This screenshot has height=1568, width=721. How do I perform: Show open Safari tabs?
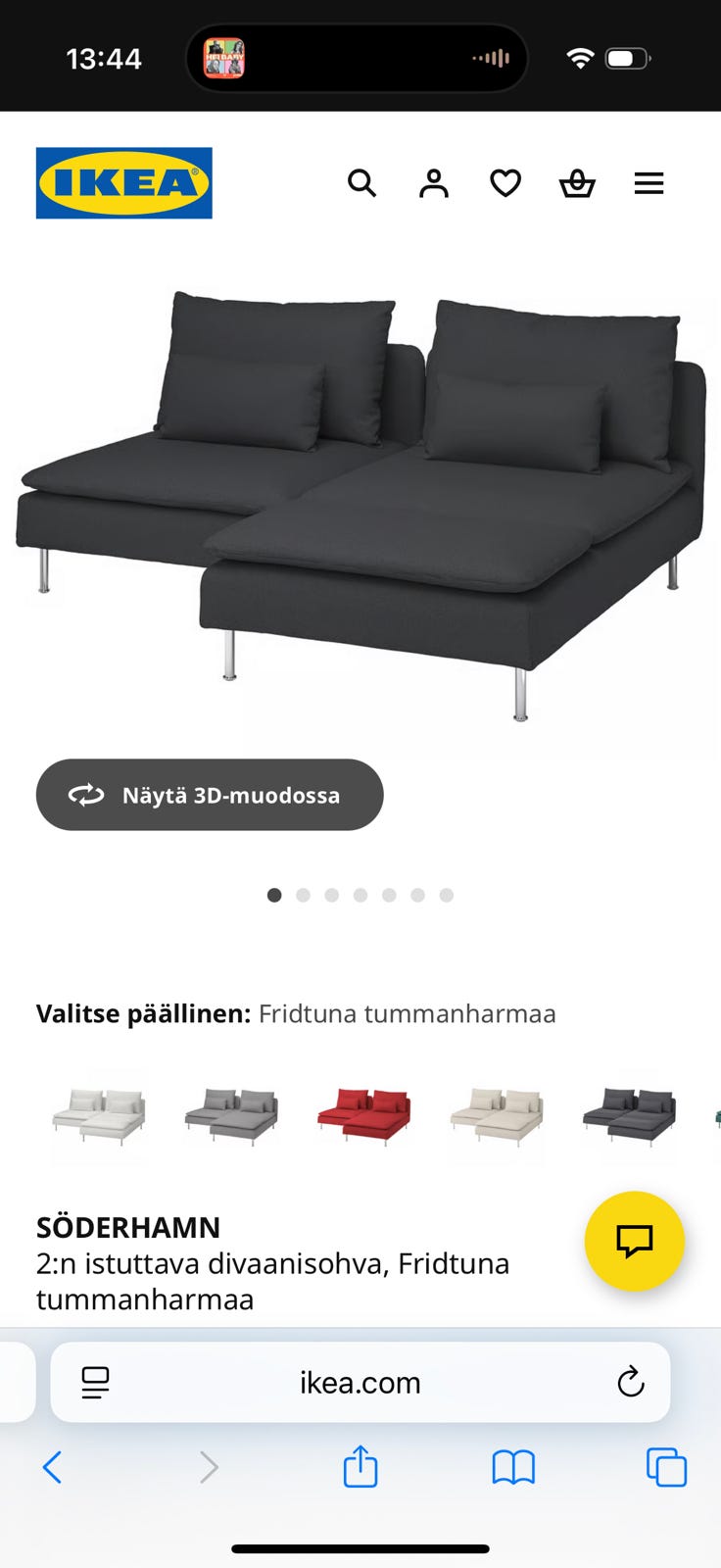[x=666, y=1468]
